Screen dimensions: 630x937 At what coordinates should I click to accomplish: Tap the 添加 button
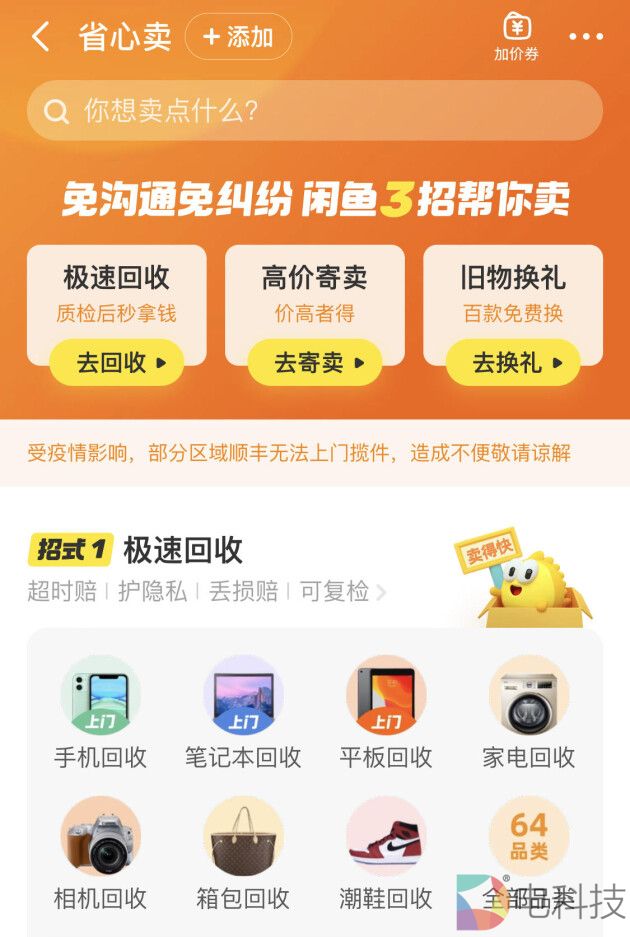click(x=238, y=37)
